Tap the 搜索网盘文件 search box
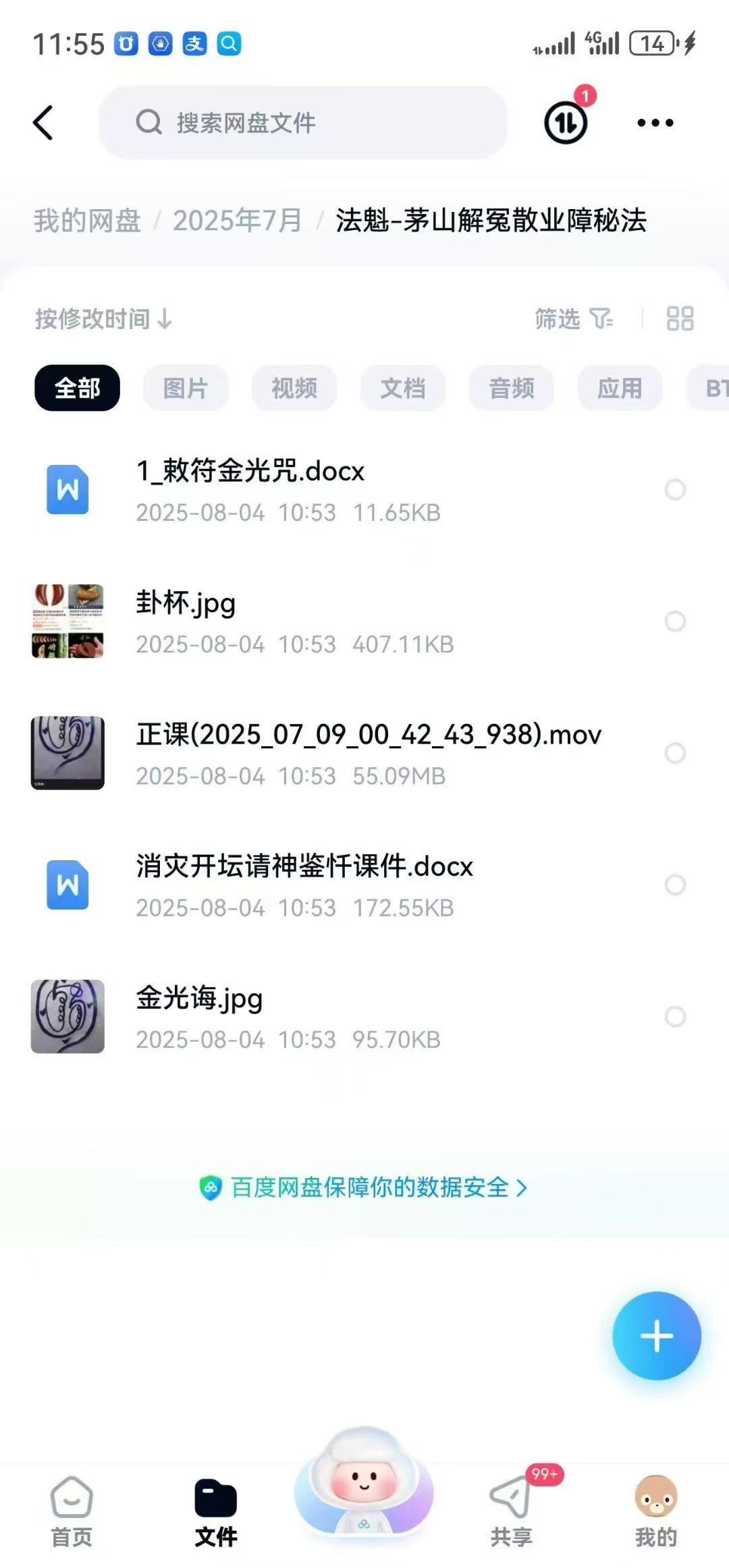729x1568 pixels. pos(304,123)
